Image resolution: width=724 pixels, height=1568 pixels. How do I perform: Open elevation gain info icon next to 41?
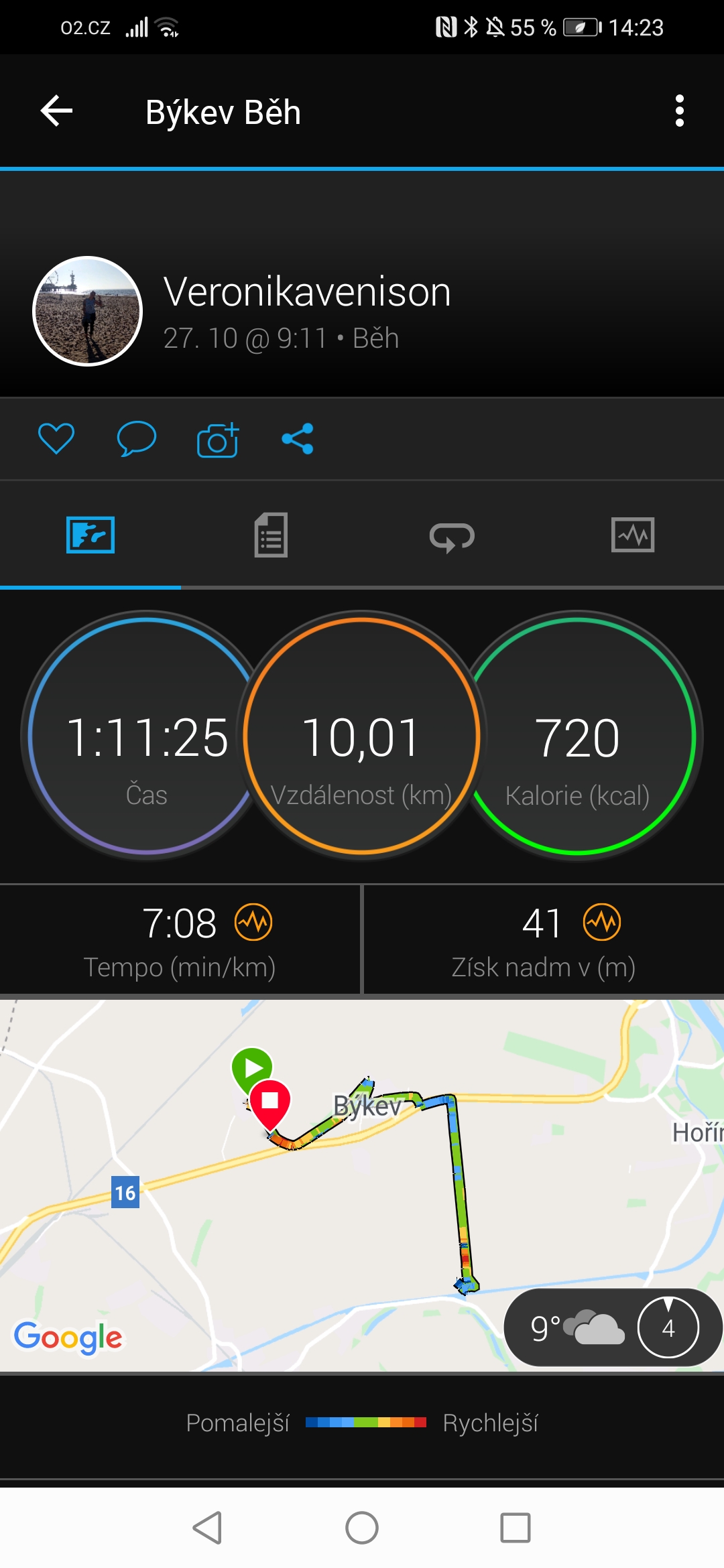click(602, 922)
